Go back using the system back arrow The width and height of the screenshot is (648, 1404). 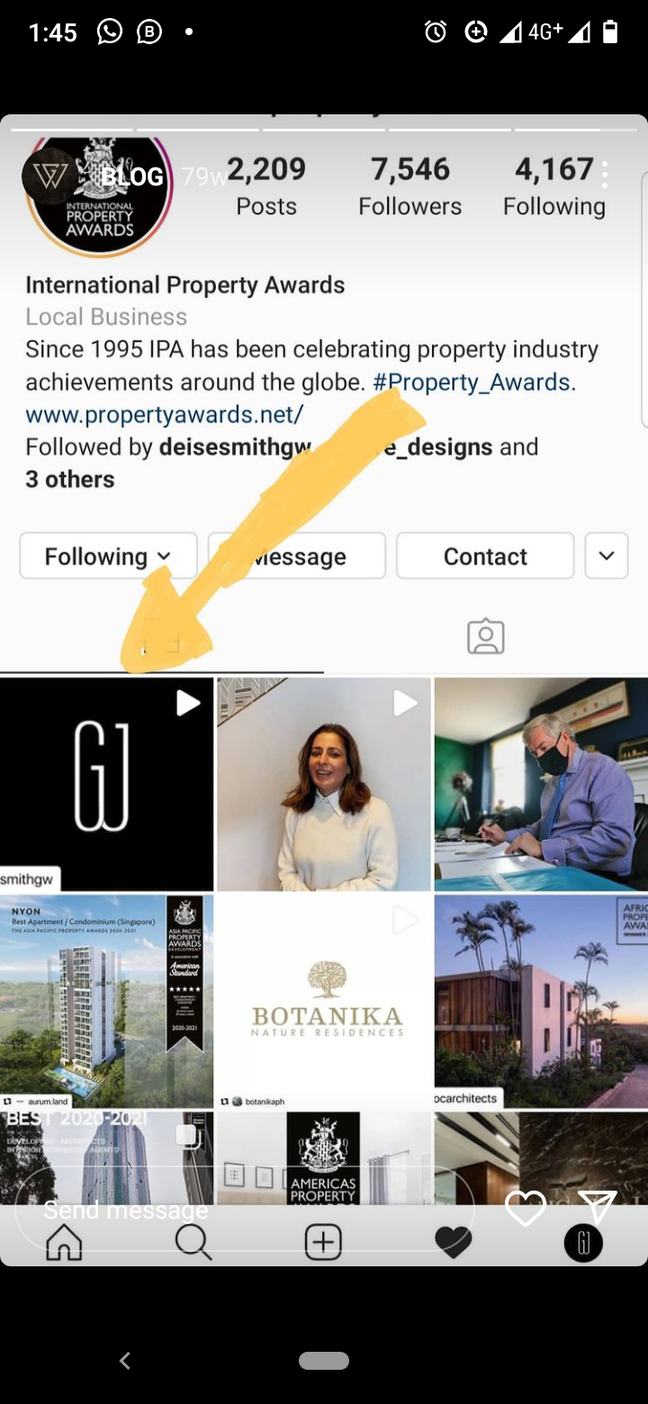pyautogui.click(x=125, y=1360)
